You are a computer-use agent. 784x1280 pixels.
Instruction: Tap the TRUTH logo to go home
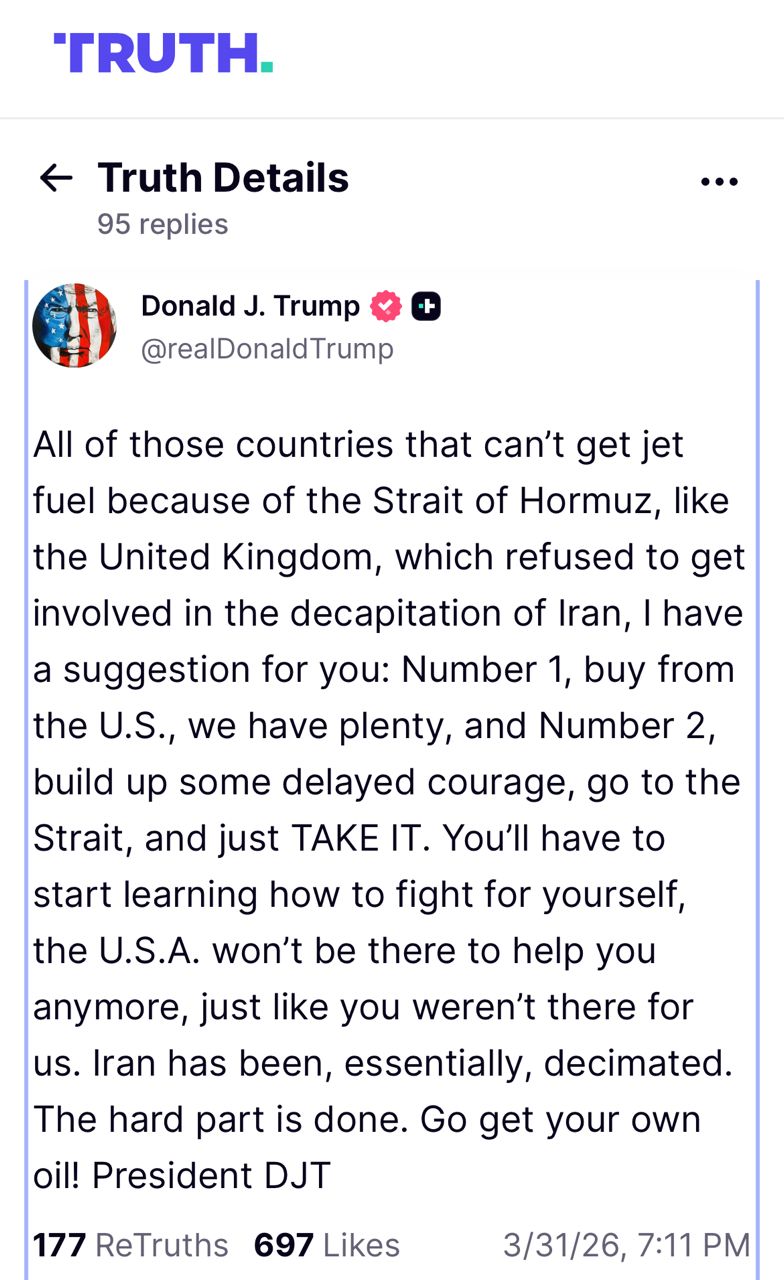pos(163,53)
